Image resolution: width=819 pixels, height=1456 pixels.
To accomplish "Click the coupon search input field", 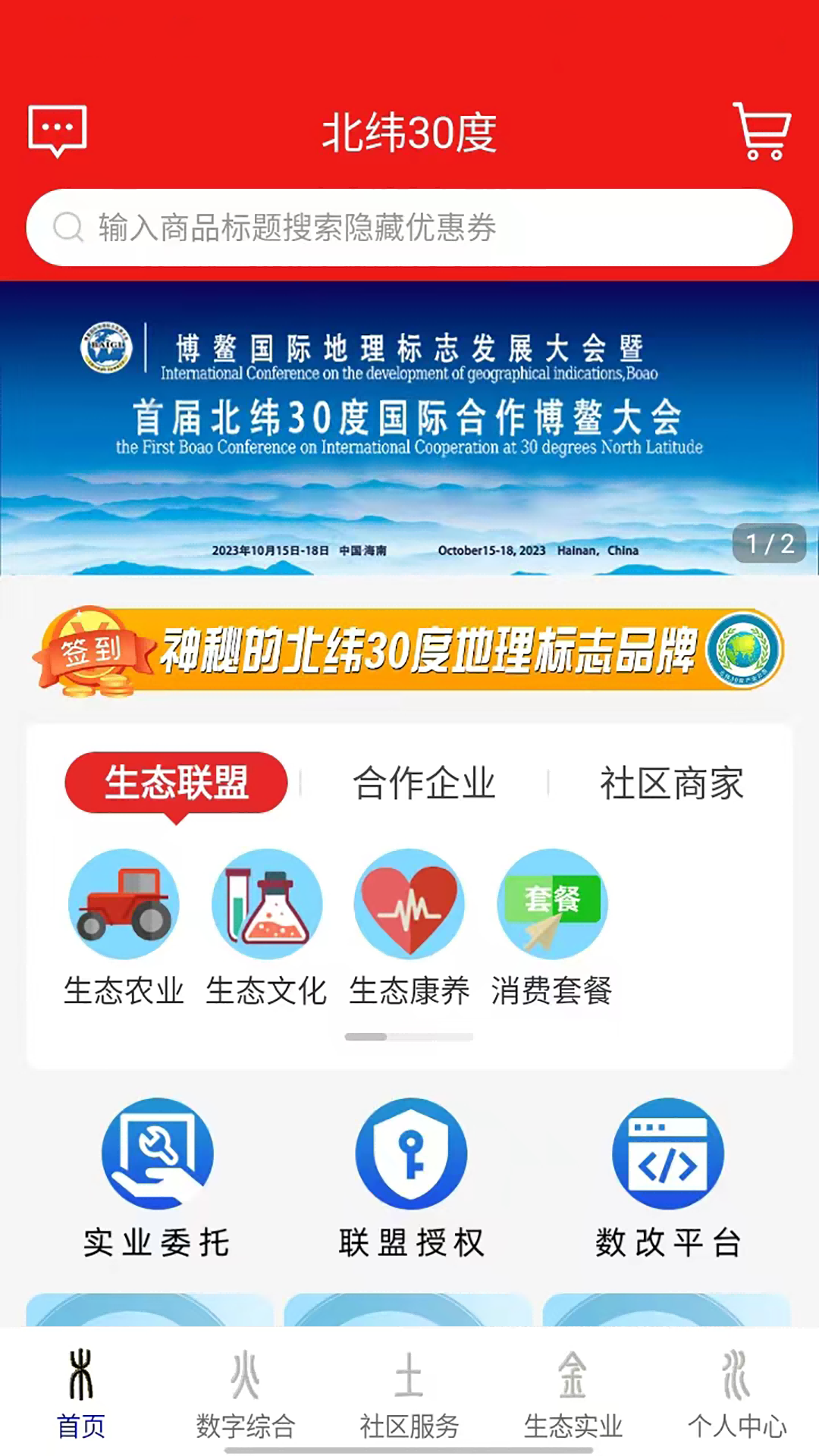I will click(409, 226).
